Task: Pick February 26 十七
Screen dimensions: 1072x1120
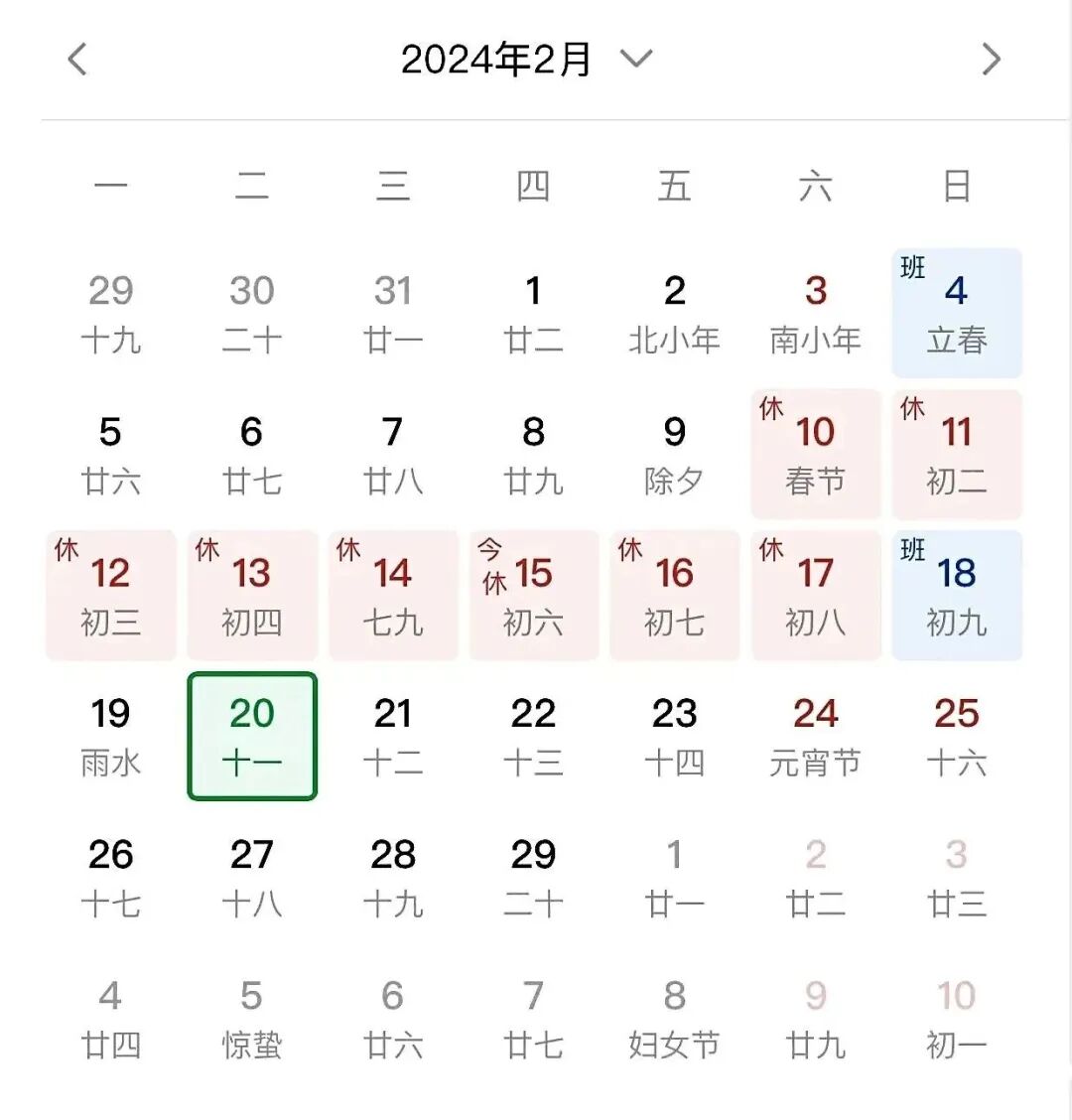Action: [111, 877]
